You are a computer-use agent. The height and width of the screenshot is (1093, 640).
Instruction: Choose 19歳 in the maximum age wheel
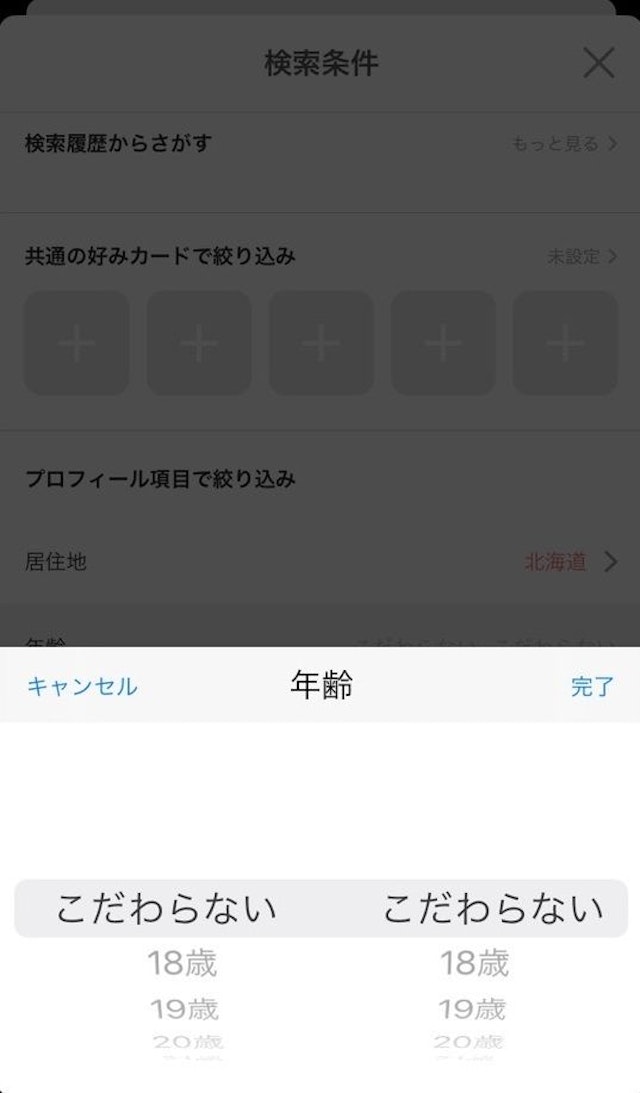pos(474,1008)
